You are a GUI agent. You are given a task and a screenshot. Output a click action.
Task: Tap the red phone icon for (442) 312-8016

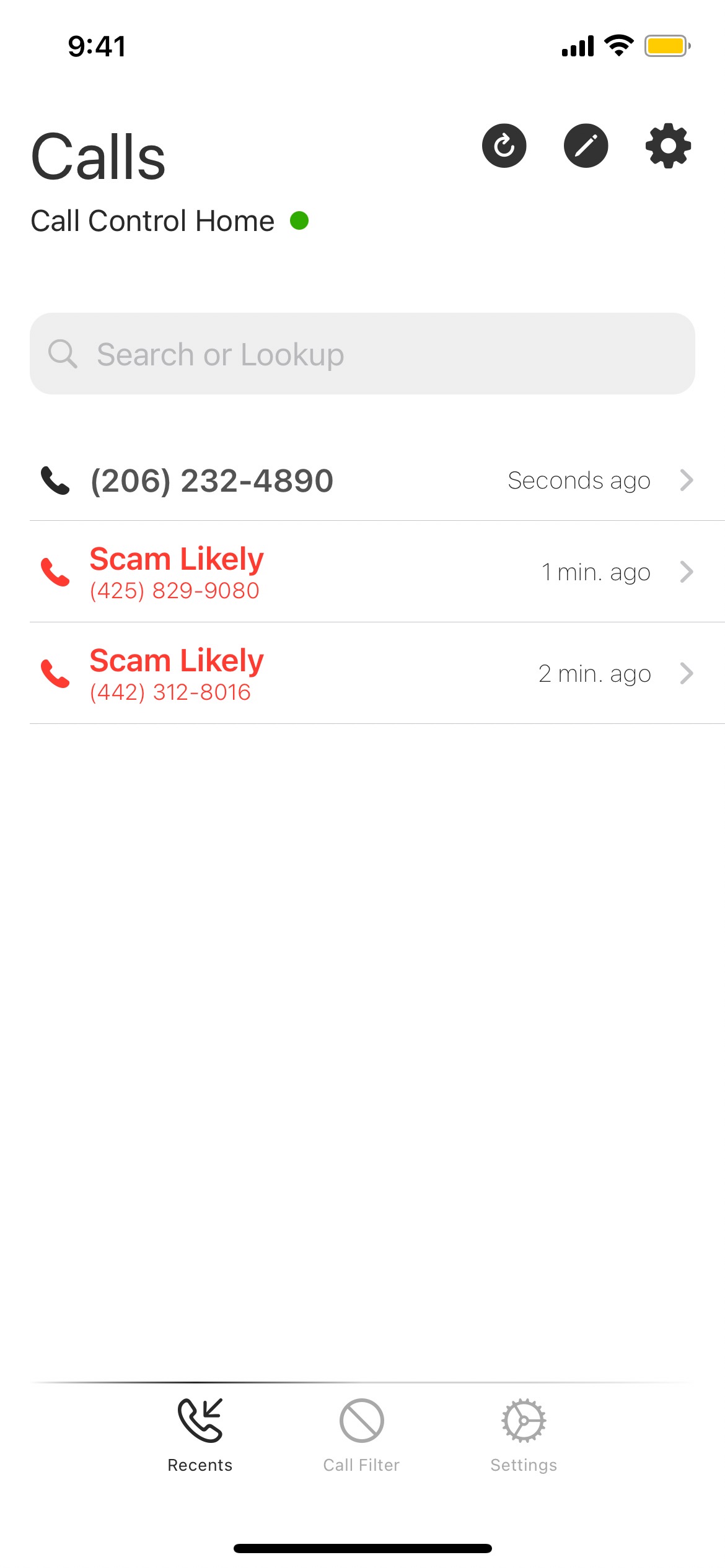point(55,674)
